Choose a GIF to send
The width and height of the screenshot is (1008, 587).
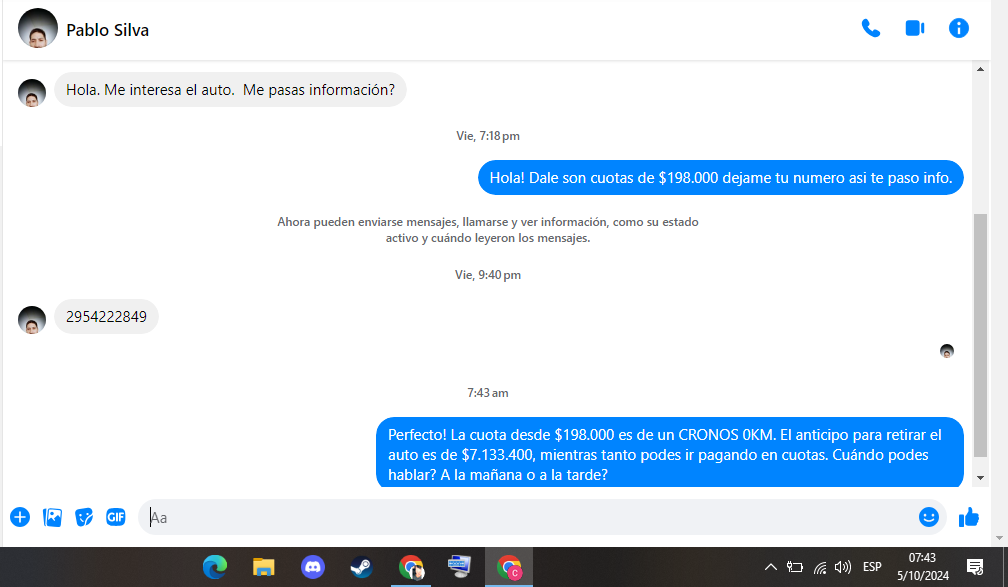(x=116, y=517)
